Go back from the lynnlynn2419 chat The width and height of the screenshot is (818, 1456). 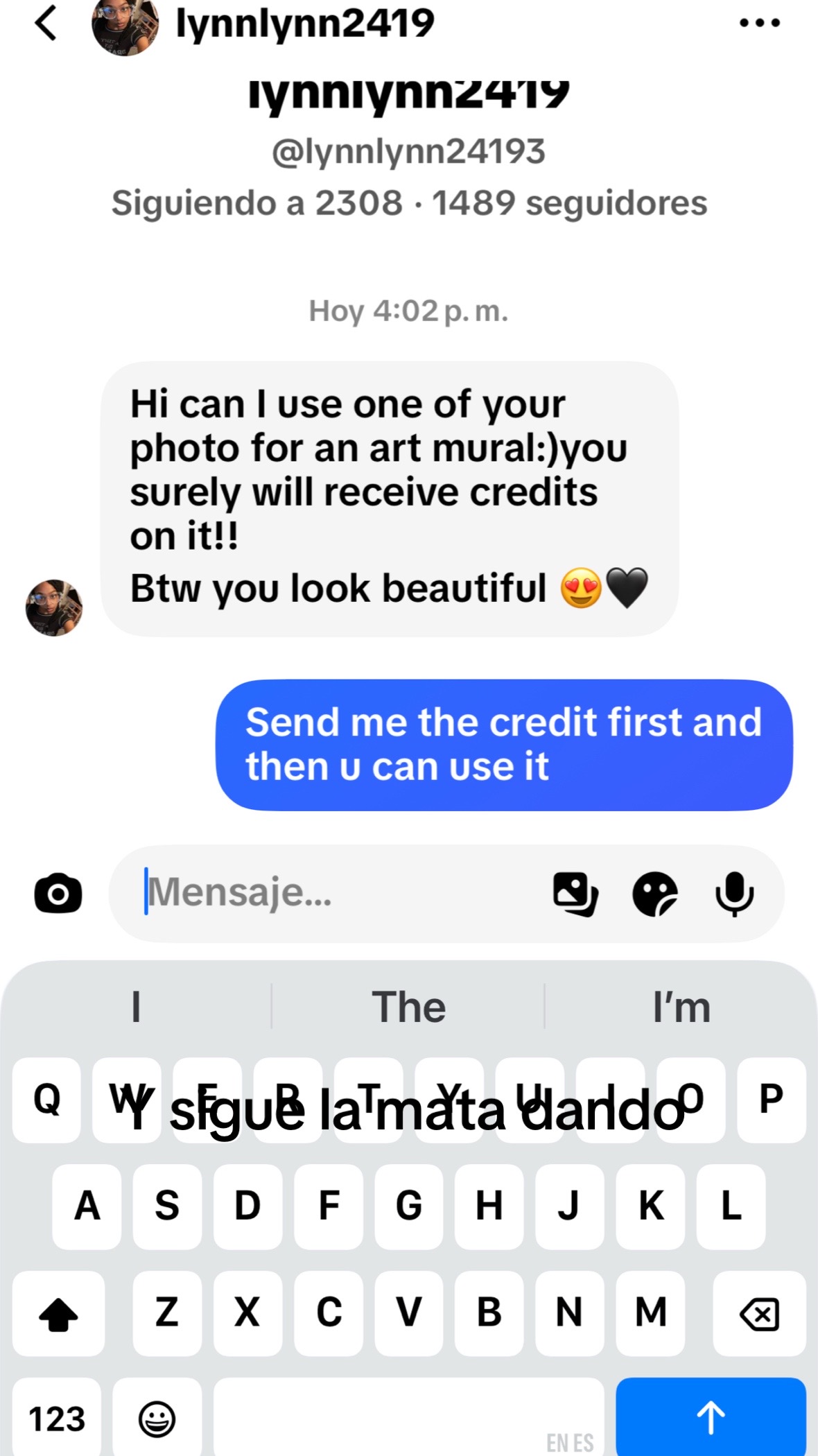click(46, 23)
